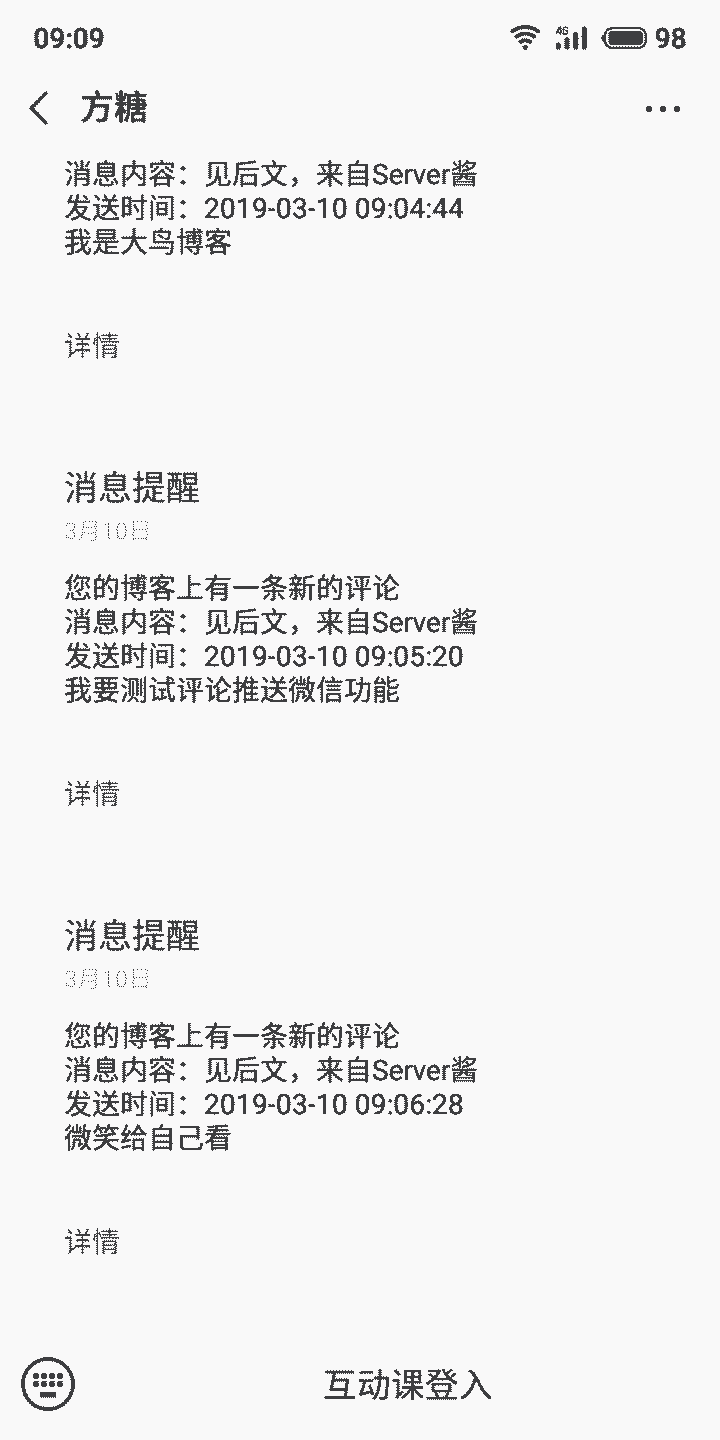This screenshot has height=1440, width=720.
Task: Open 详情 for the 我是大鸟博客 message
Action: pyautogui.click(x=92, y=346)
